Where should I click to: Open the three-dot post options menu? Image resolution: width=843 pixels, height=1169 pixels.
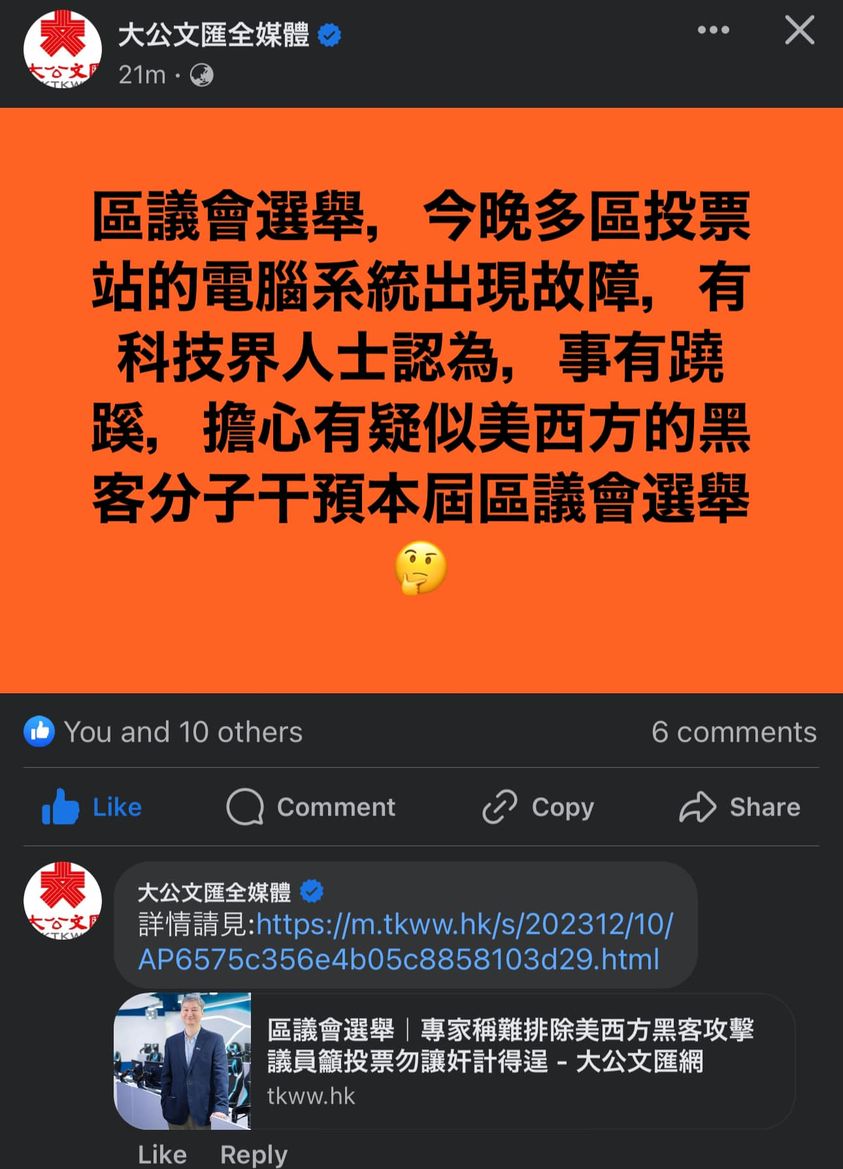tap(713, 31)
